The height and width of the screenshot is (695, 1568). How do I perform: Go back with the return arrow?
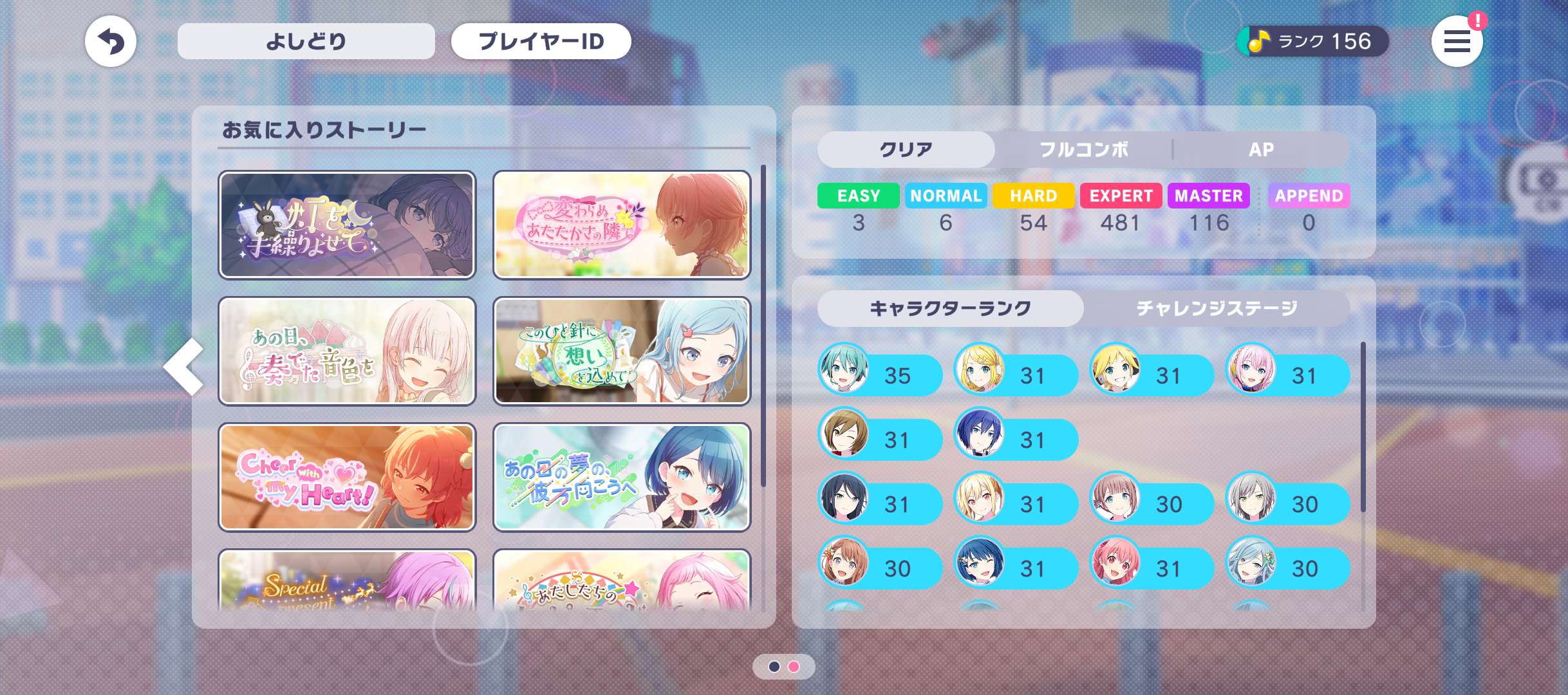tap(110, 42)
